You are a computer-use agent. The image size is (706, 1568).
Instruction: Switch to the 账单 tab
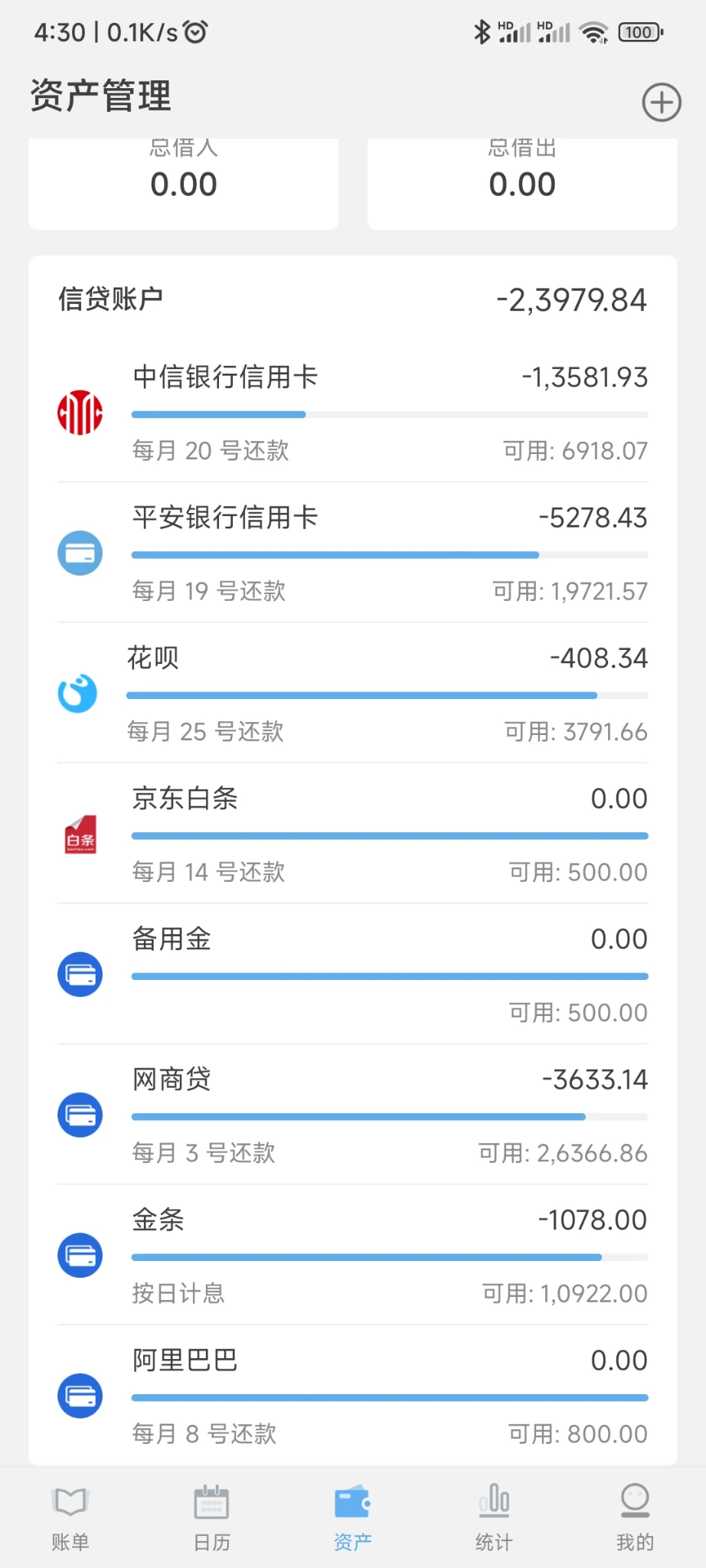[70, 1519]
